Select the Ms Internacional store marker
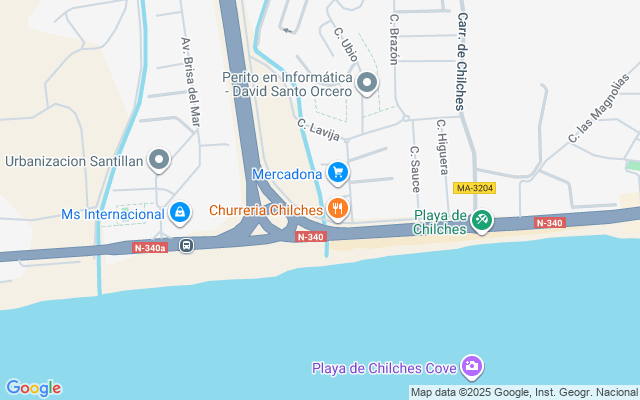The width and height of the screenshot is (640, 400). tap(180, 212)
